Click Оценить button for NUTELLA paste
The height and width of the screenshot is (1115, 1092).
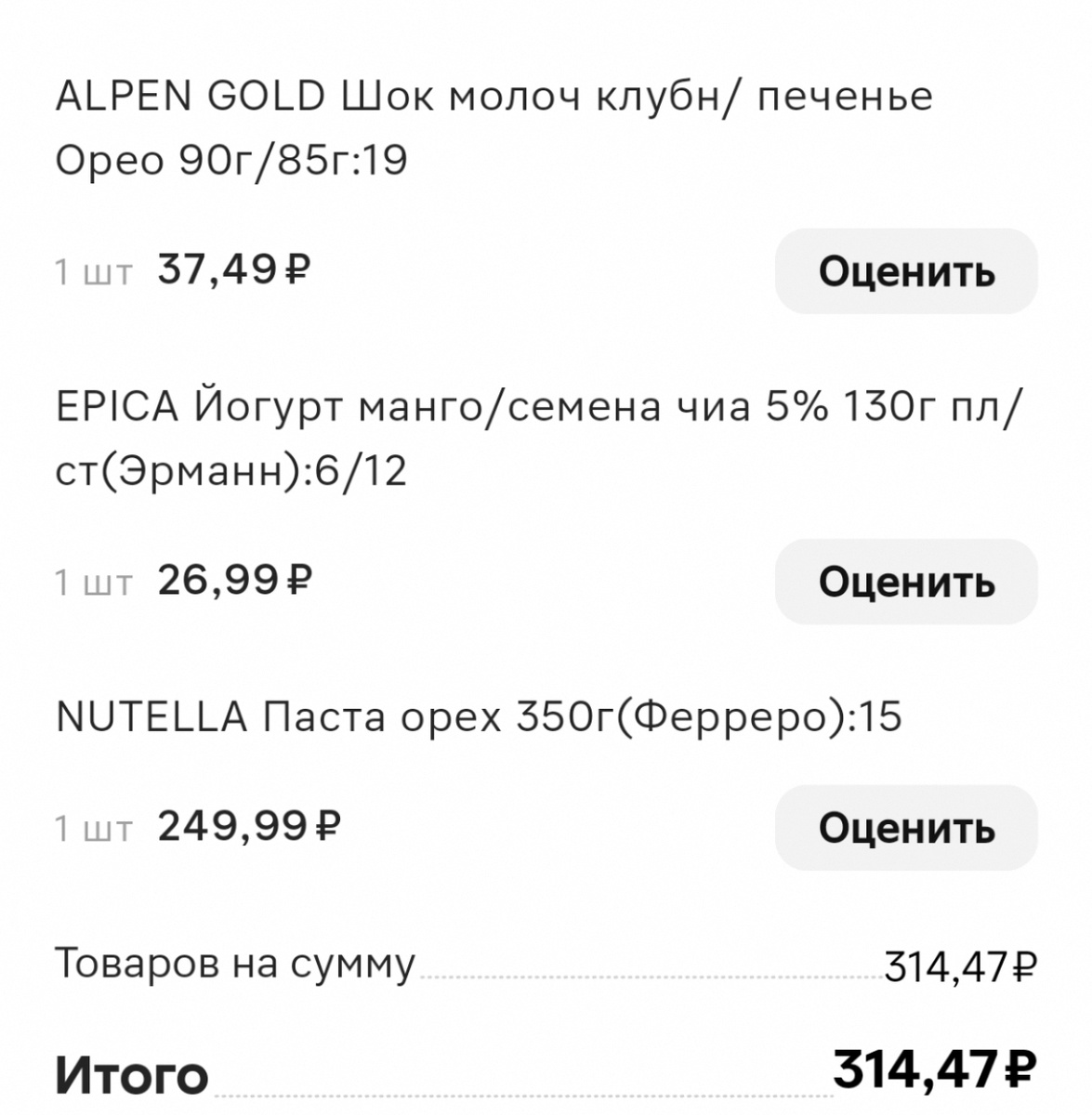906,826
